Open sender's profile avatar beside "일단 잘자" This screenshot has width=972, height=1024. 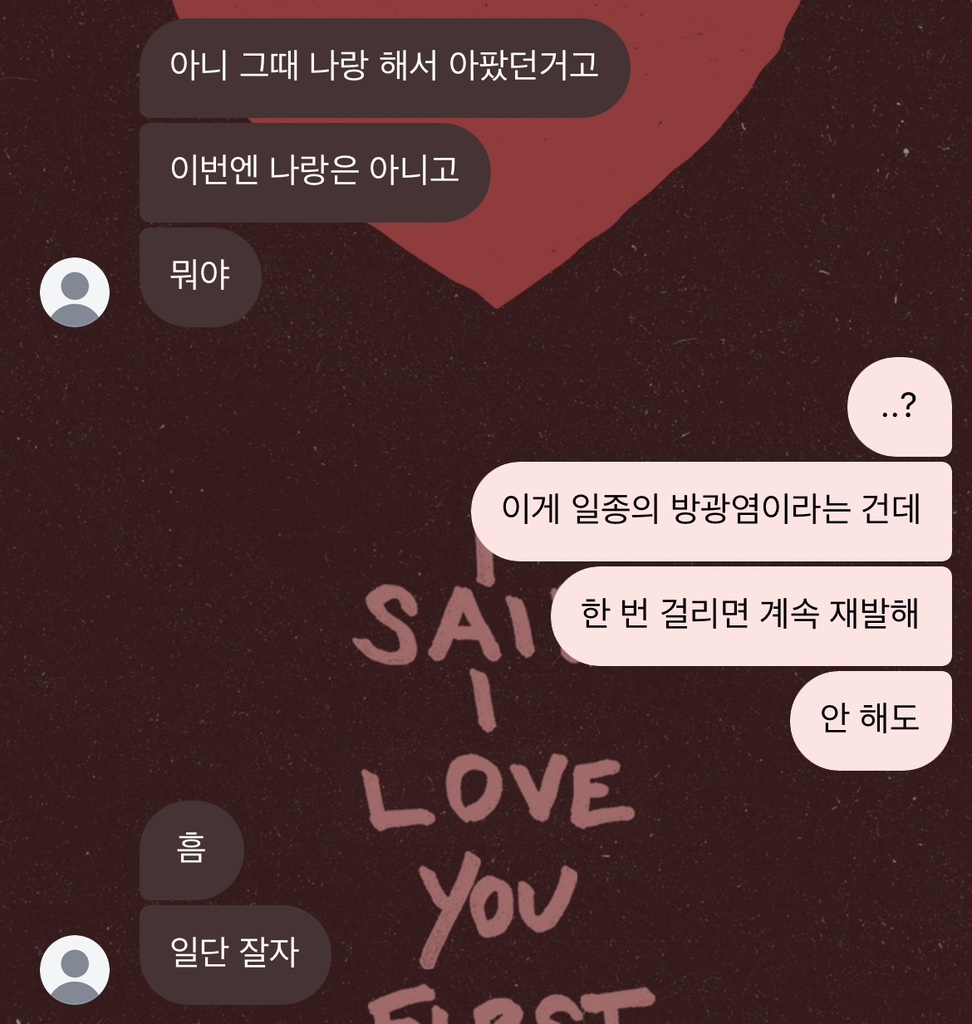click(74, 969)
